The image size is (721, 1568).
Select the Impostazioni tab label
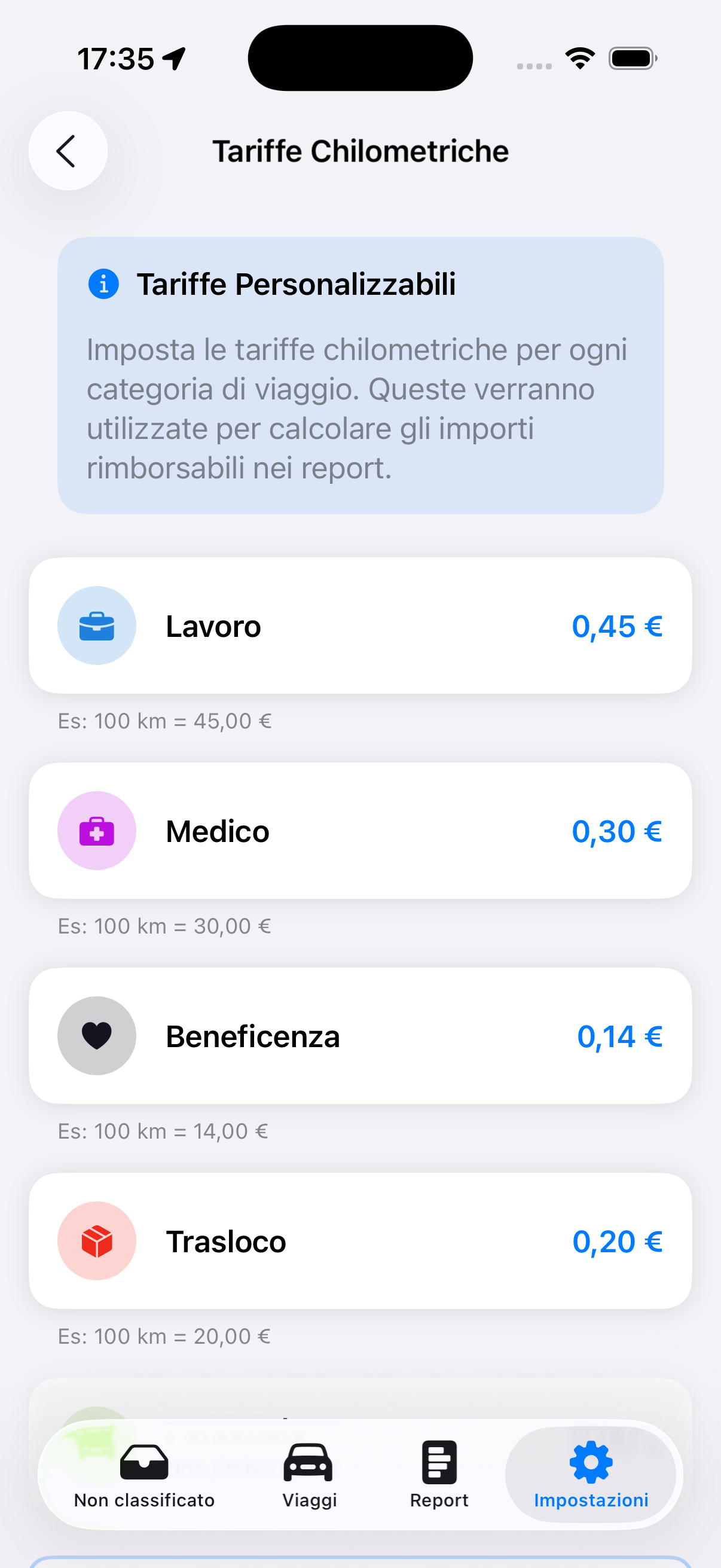(591, 1500)
